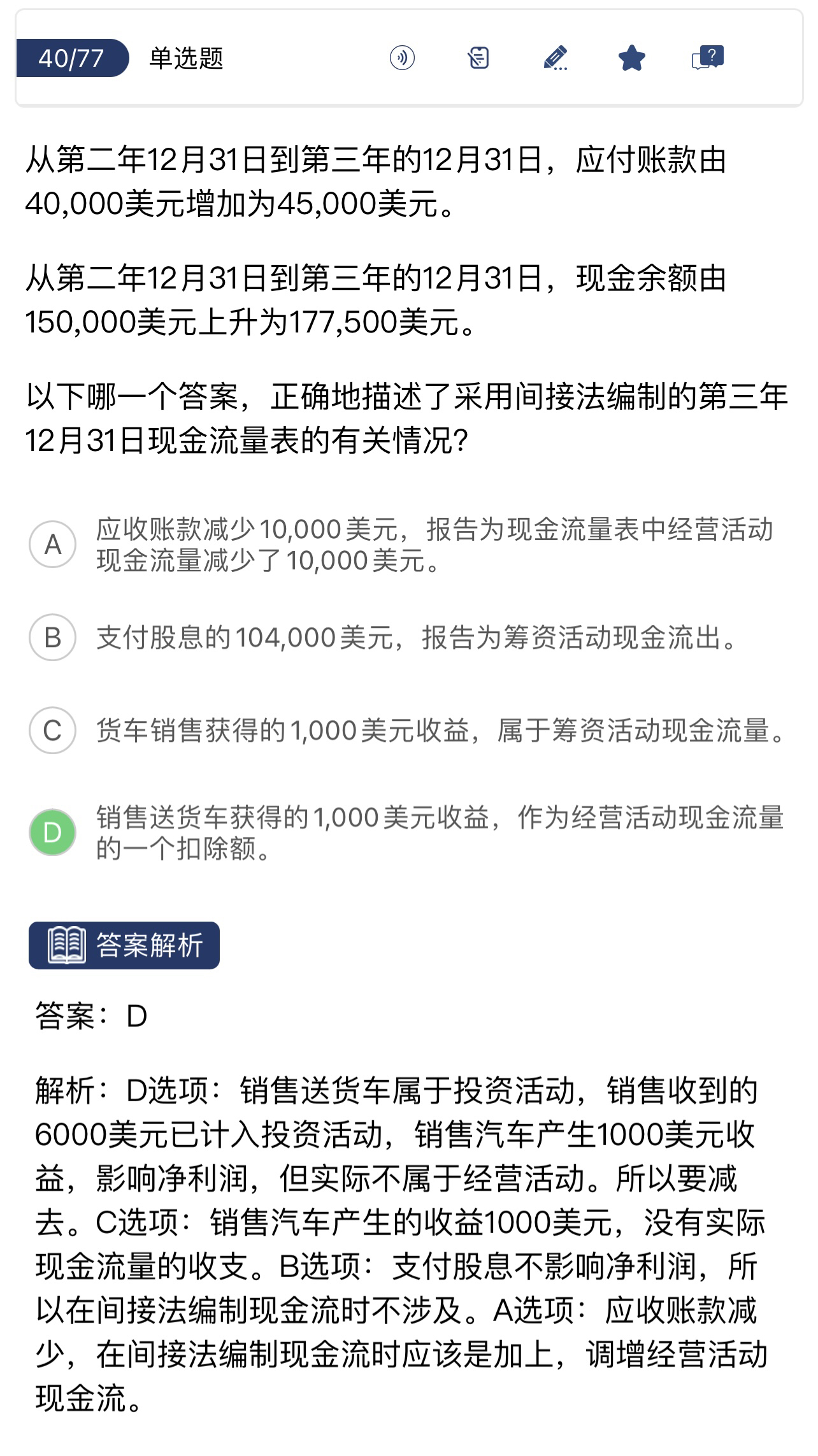This screenshot has width=818, height=1456.
Task: Play the audio reading of the question
Action: (402, 58)
